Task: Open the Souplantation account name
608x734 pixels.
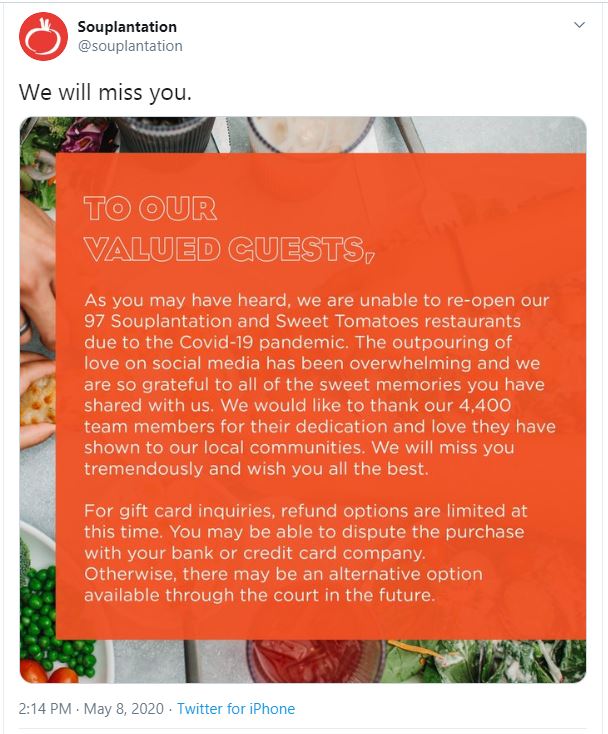Action: click(127, 27)
